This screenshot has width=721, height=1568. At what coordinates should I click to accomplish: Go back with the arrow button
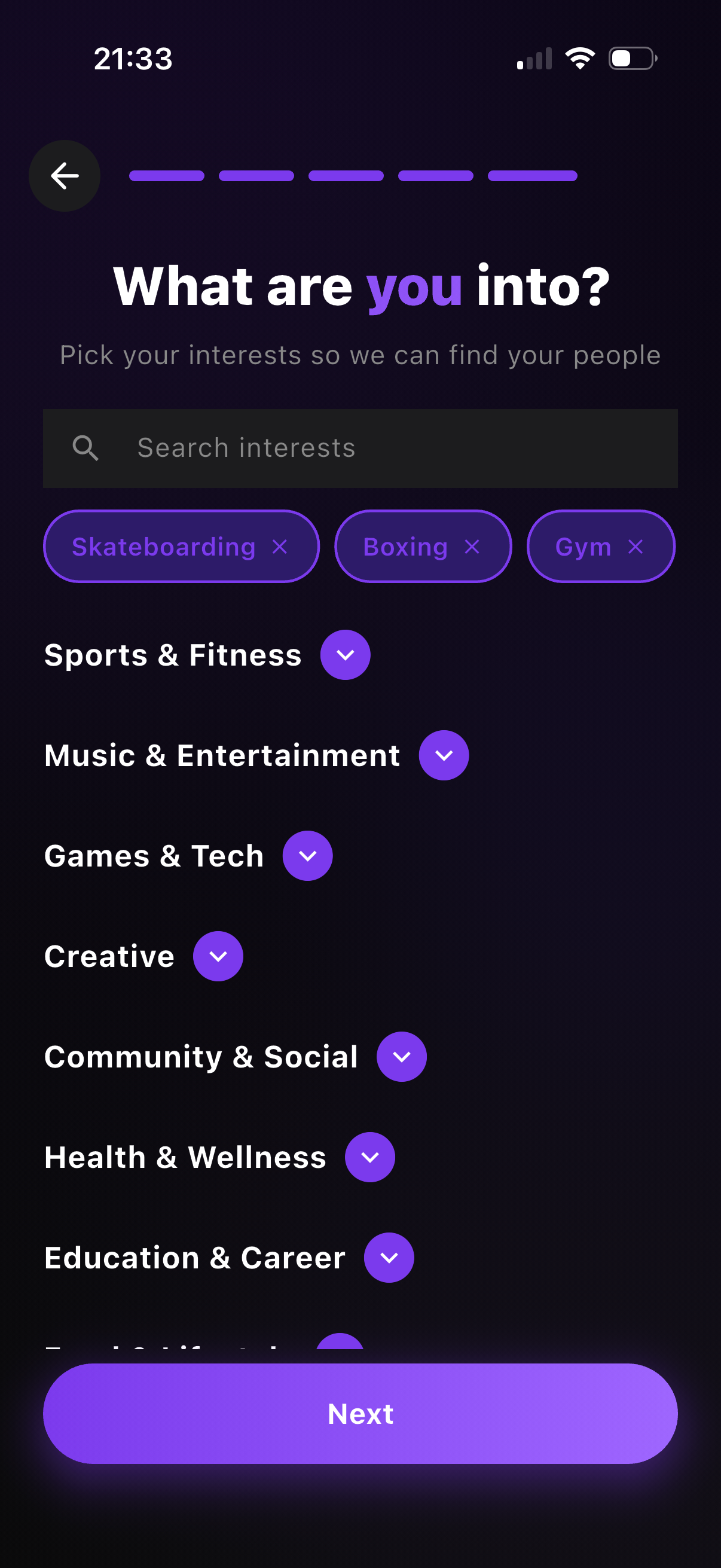click(65, 176)
